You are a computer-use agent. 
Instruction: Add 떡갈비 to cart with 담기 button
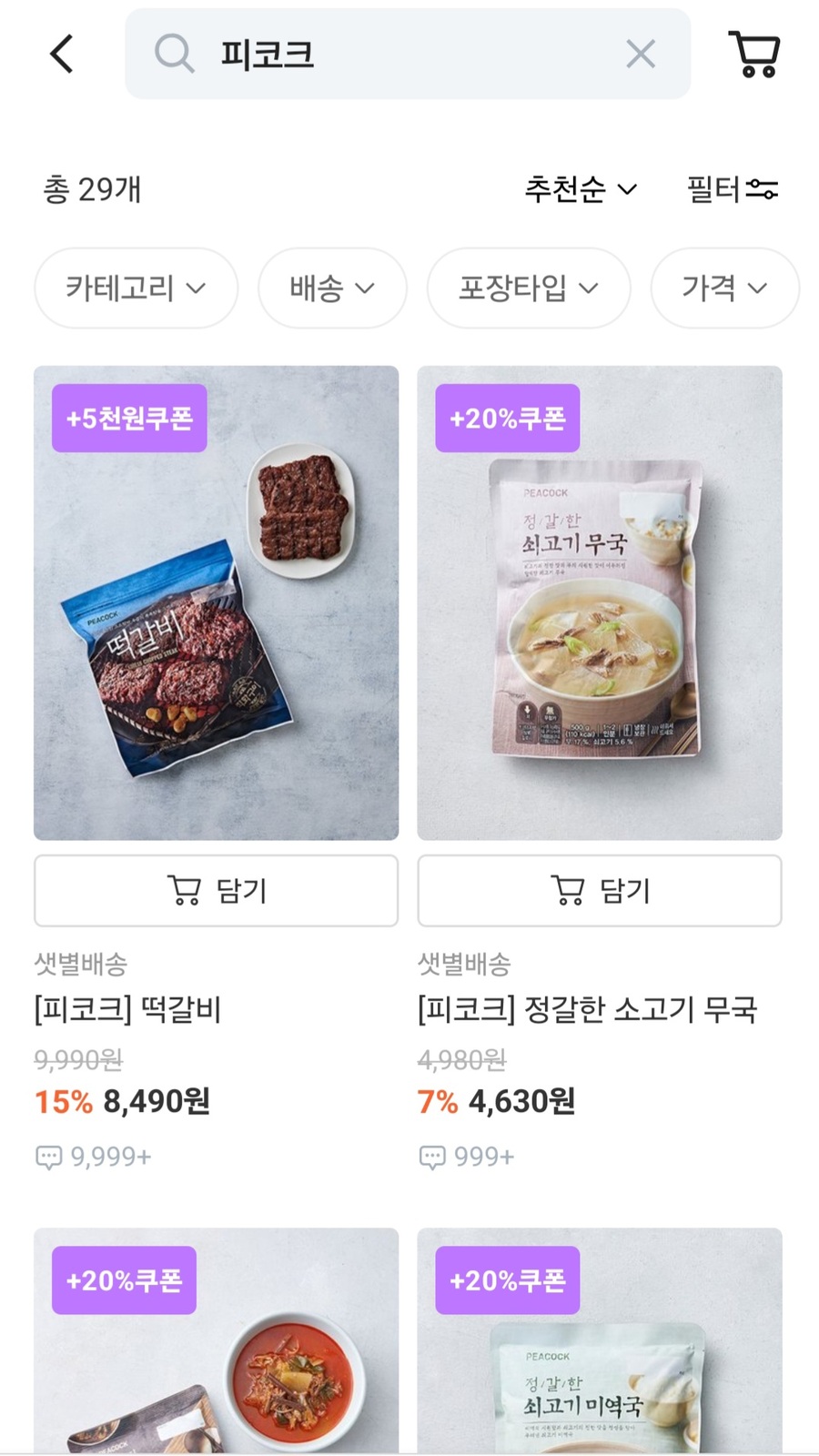coord(216,891)
